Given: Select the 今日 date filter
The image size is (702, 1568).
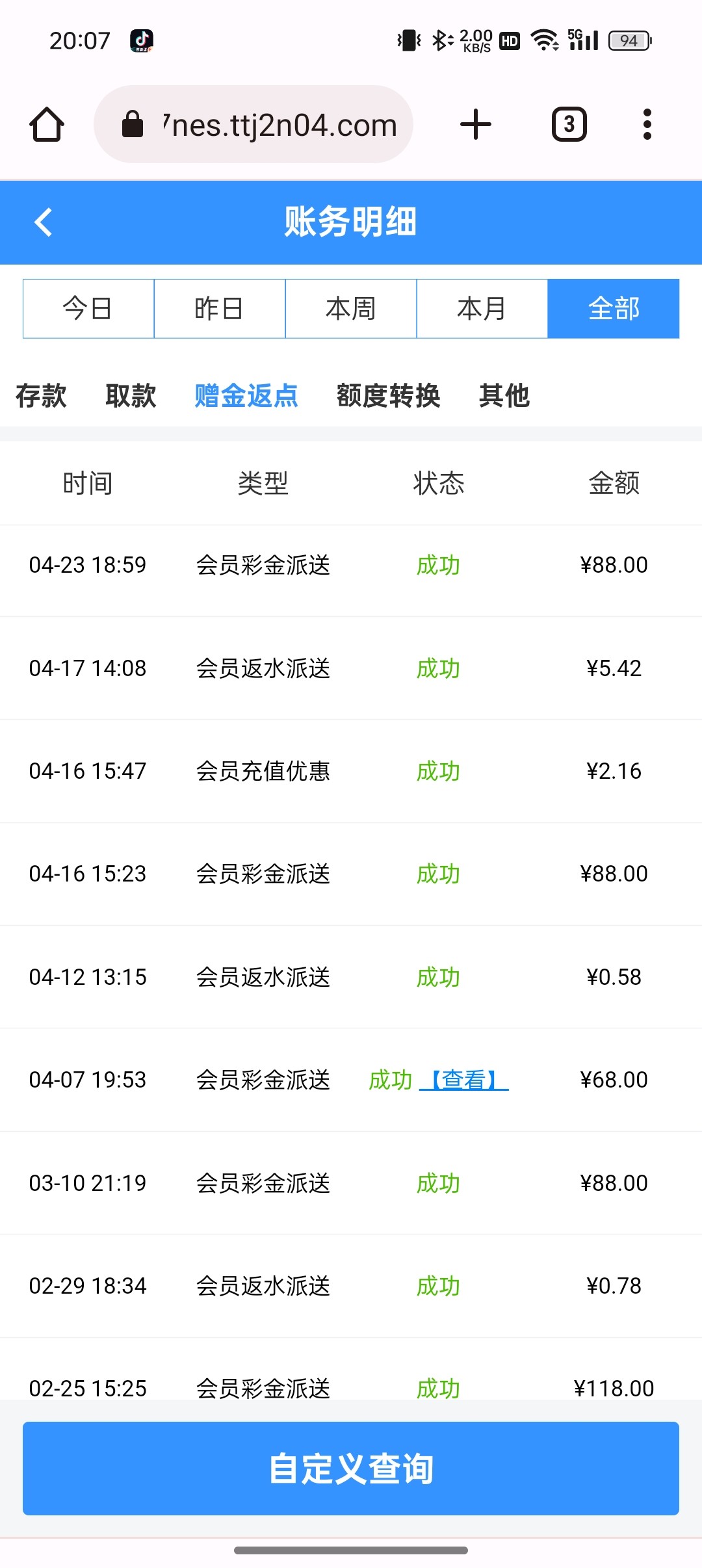Looking at the screenshot, I should [x=88, y=309].
